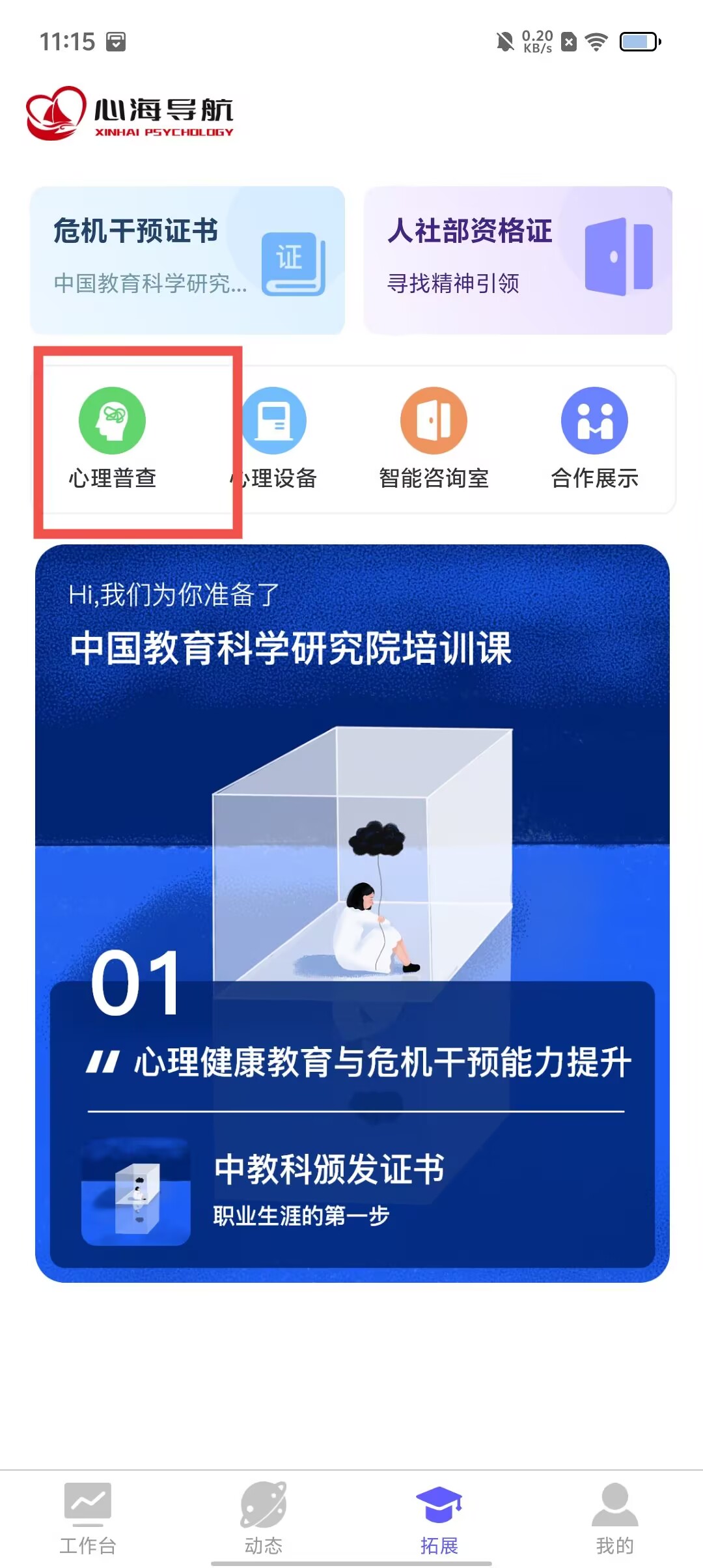Switch to the 工作台 tab
The width and height of the screenshot is (703, 1568).
(88, 1519)
